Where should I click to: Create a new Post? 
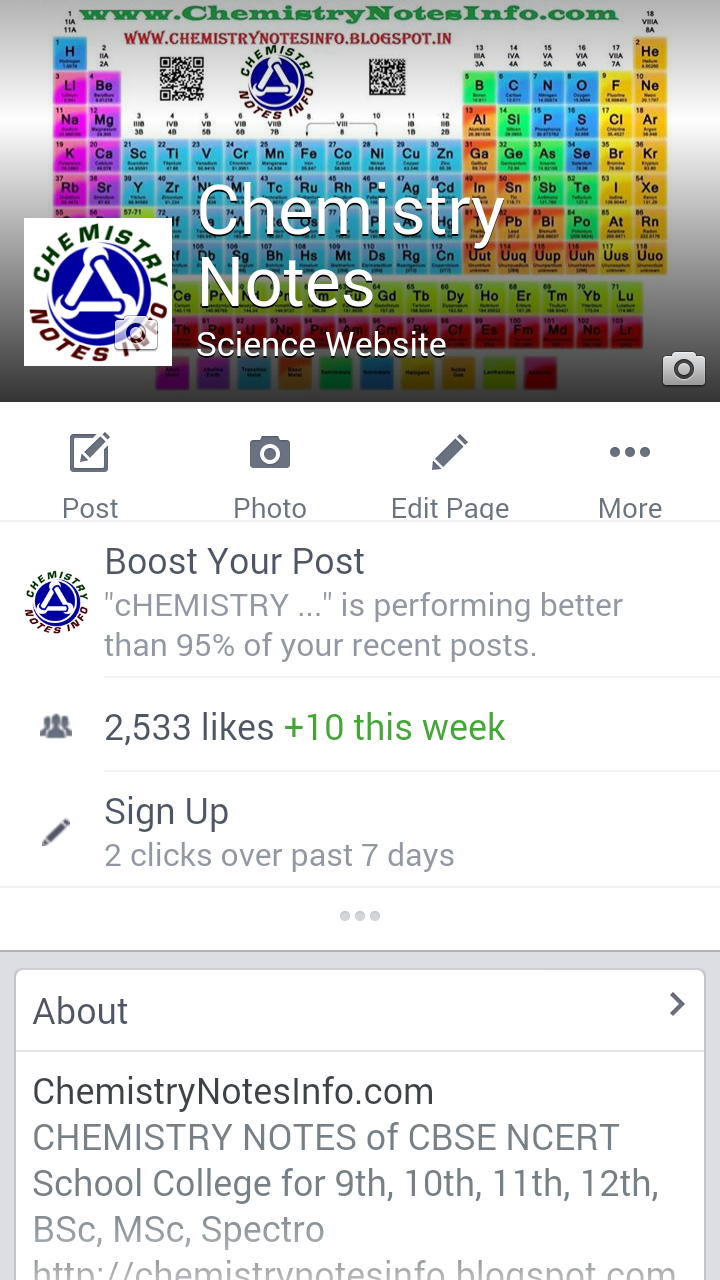[x=90, y=473]
